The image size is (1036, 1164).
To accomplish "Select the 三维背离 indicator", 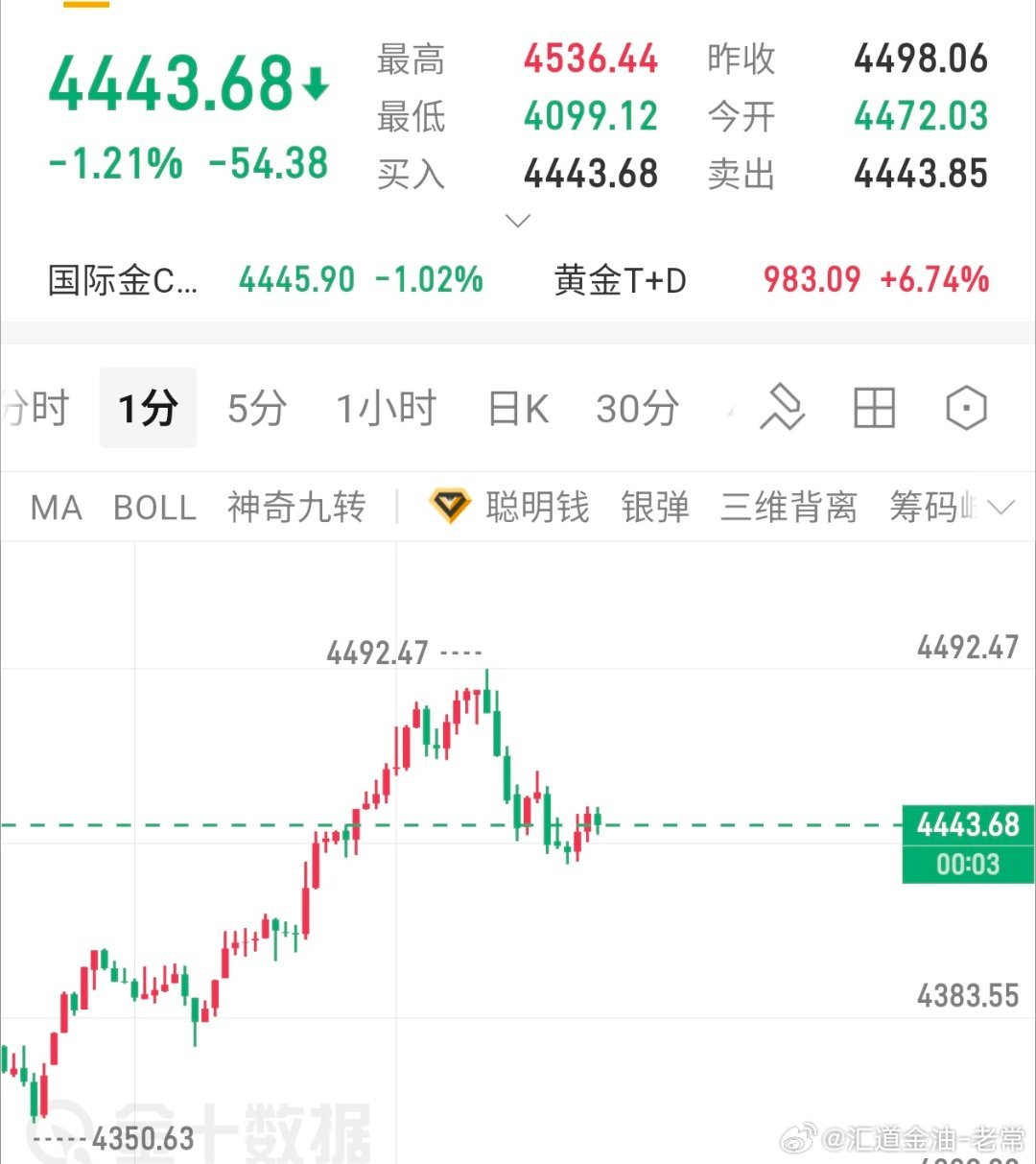I will click(788, 507).
